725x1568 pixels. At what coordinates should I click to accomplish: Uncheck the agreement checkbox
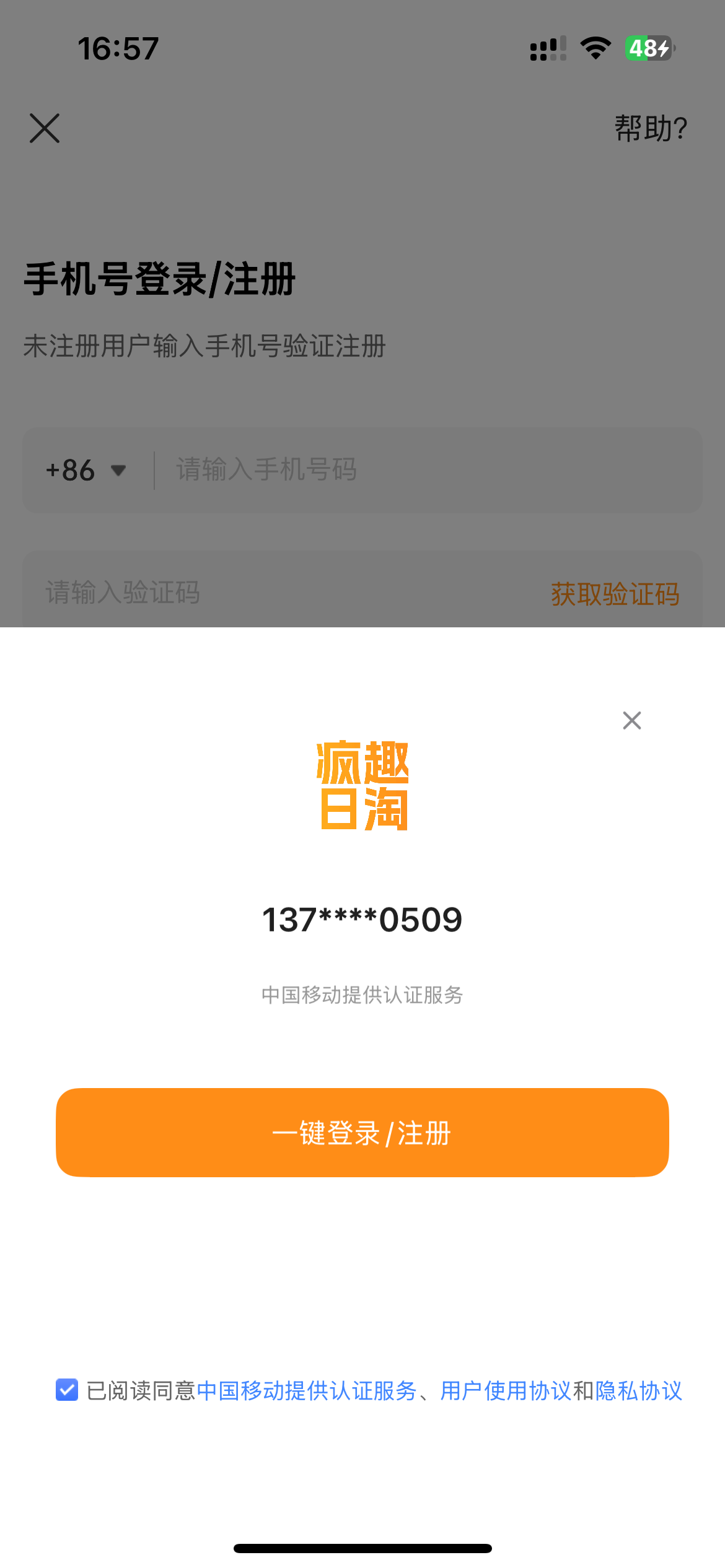click(x=67, y=1390)
